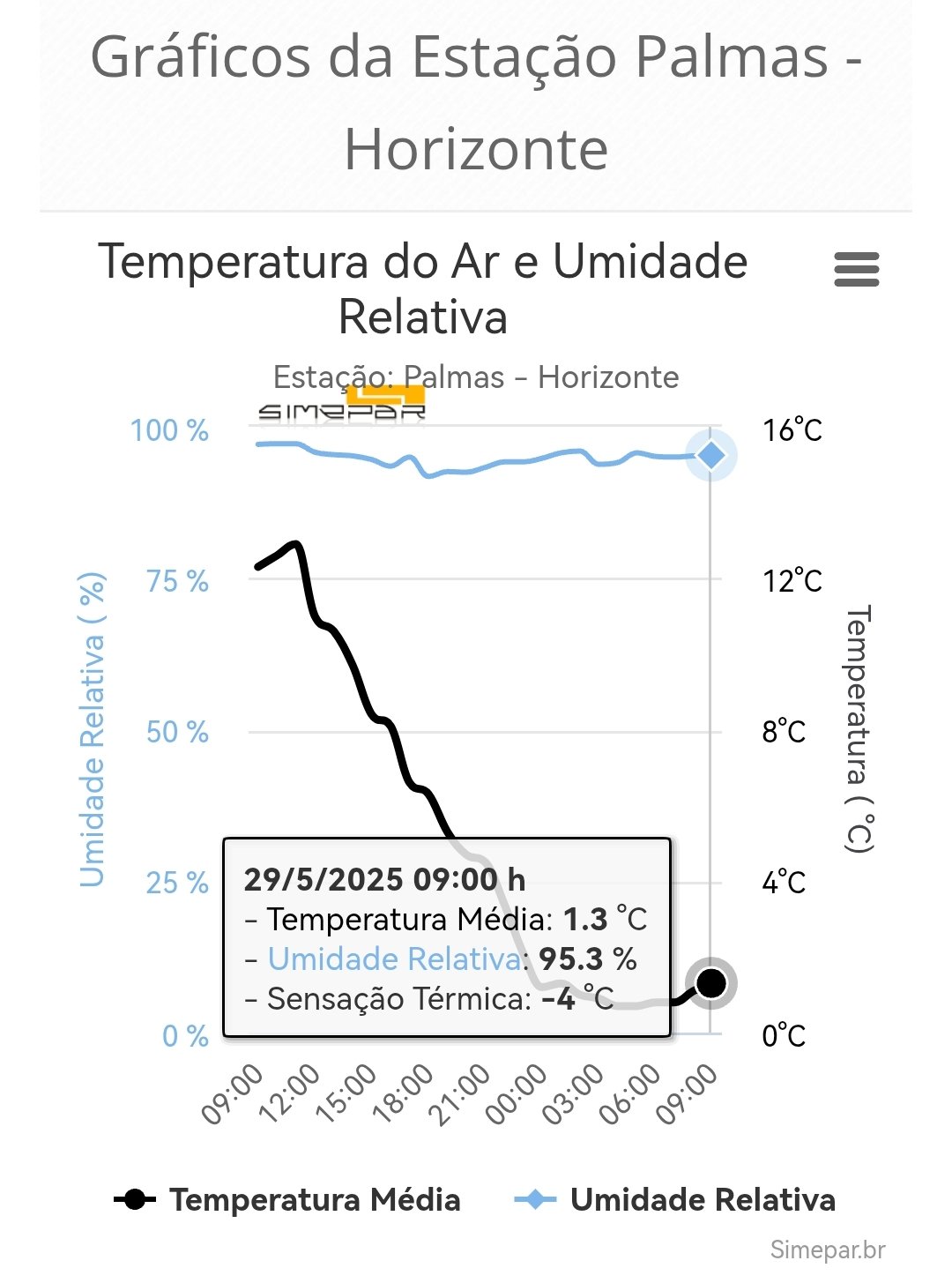Open the chart hamburger export menu
This screenshot has width=952, height=1283.
856,269
